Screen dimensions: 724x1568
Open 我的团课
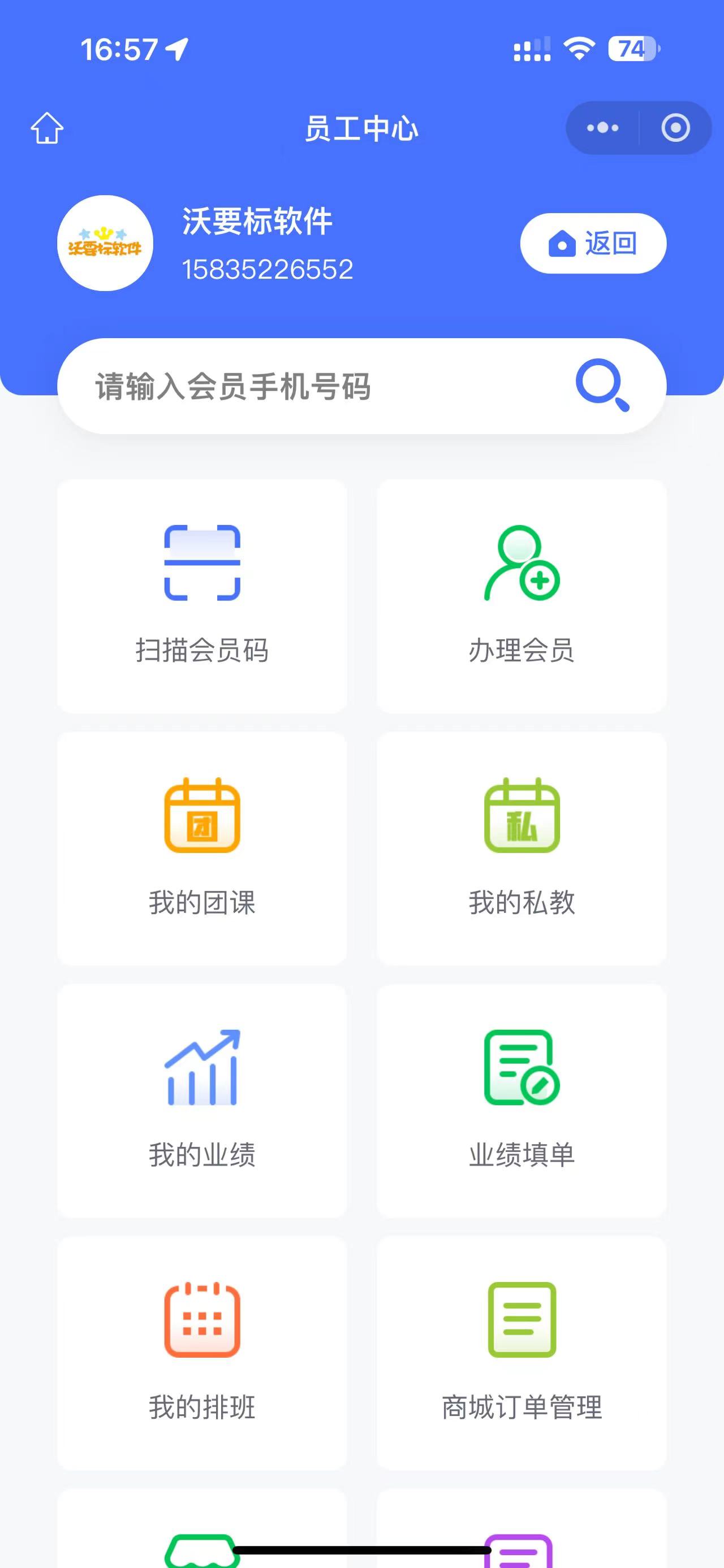pyautogui.click(x=202, y=848)
